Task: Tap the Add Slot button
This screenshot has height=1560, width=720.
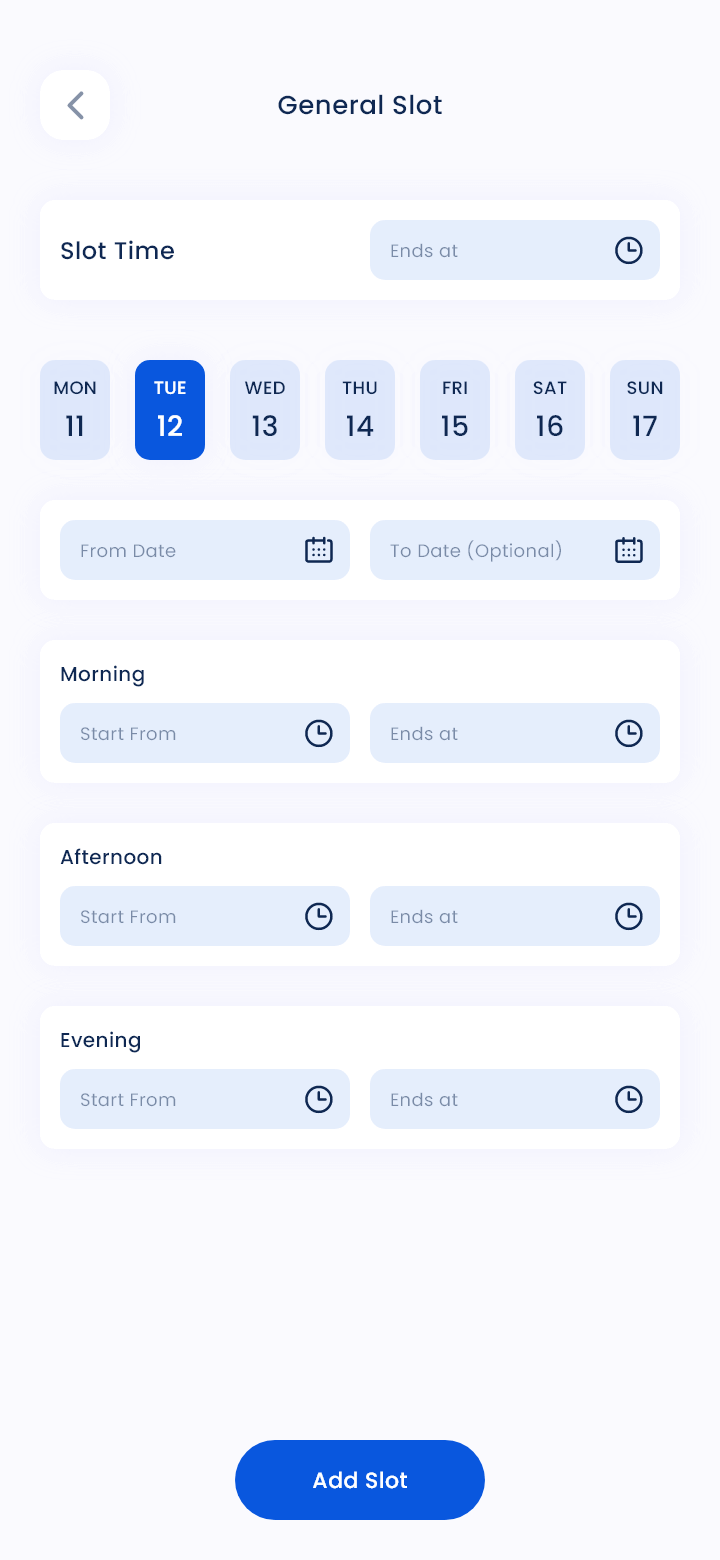Action: click(x=360, y=1480)
